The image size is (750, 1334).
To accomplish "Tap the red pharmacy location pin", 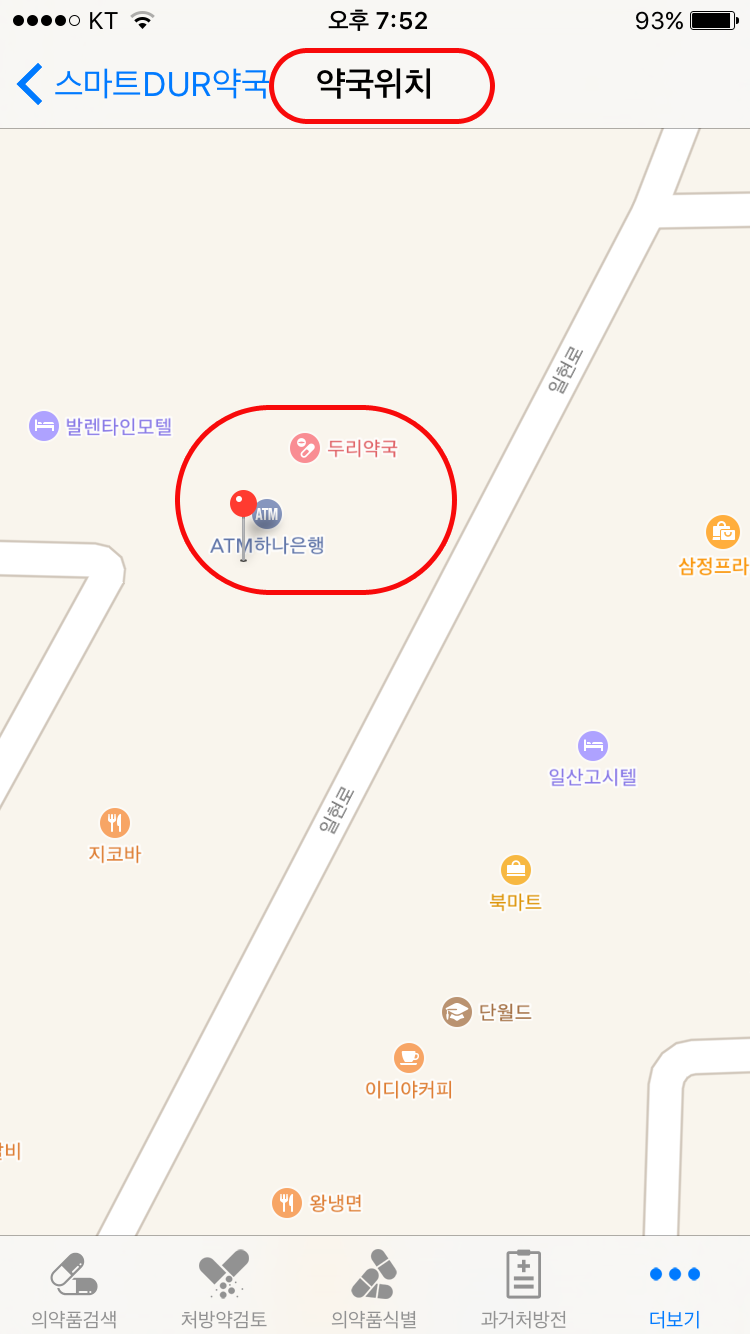I will tap(243, 506).
